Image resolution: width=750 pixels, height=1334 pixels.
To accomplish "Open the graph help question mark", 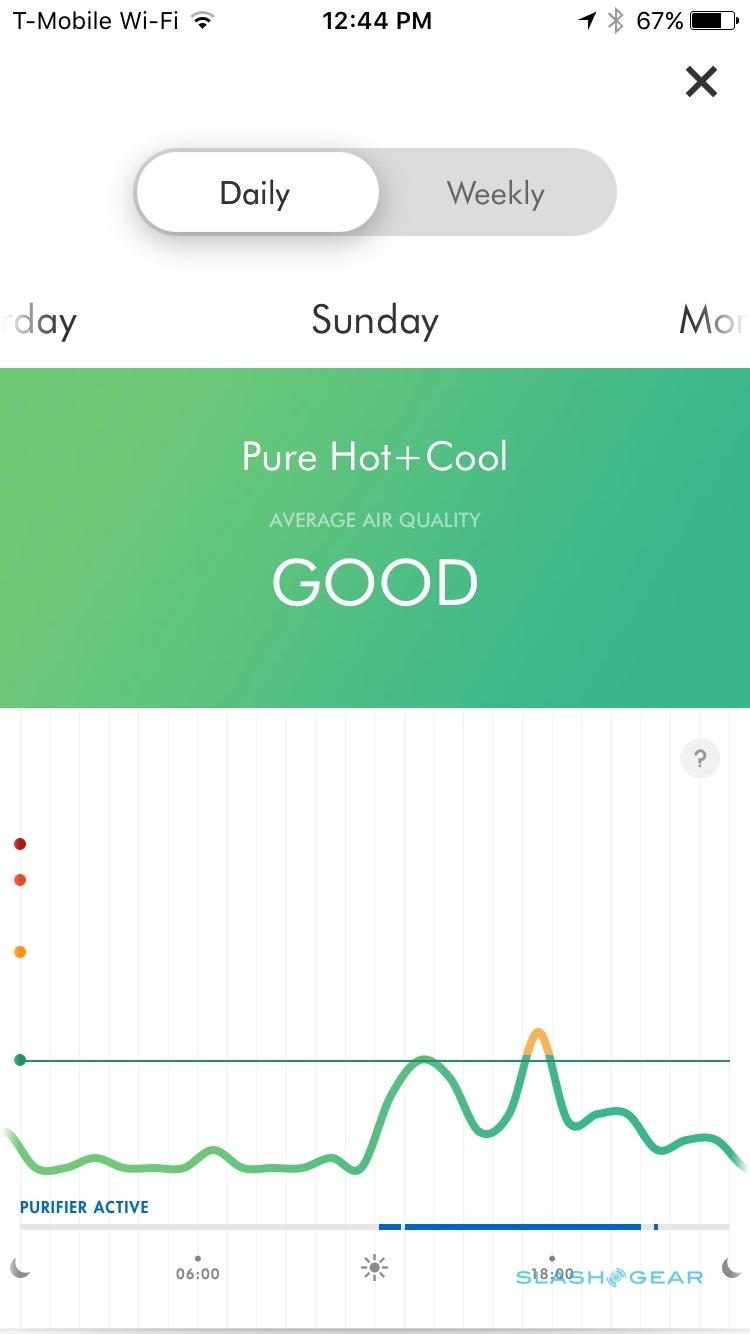I will (700, 758).
